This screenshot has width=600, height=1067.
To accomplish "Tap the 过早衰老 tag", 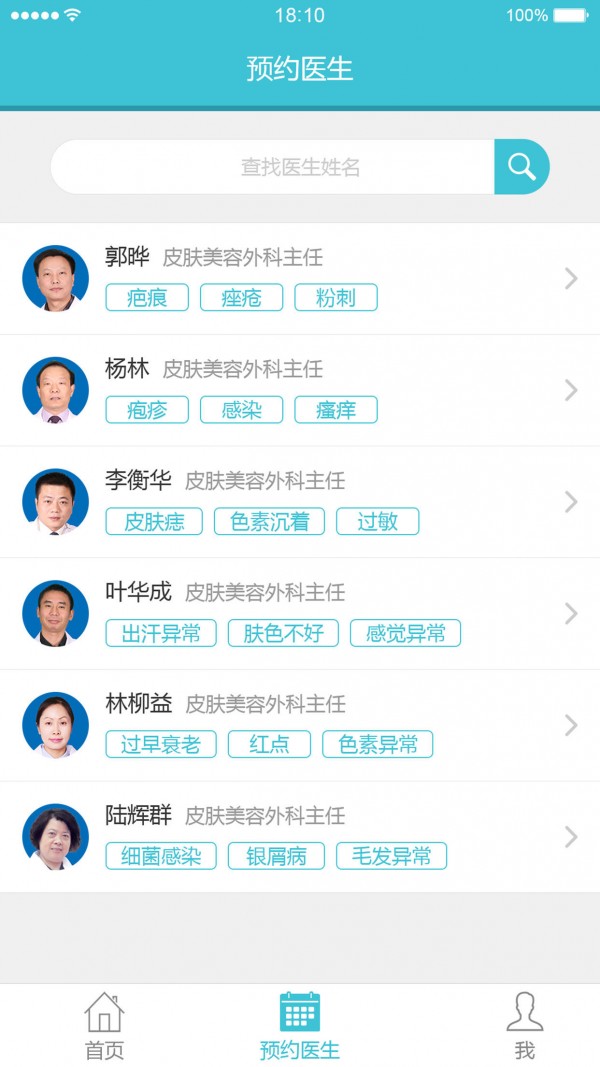I will 161,744.
